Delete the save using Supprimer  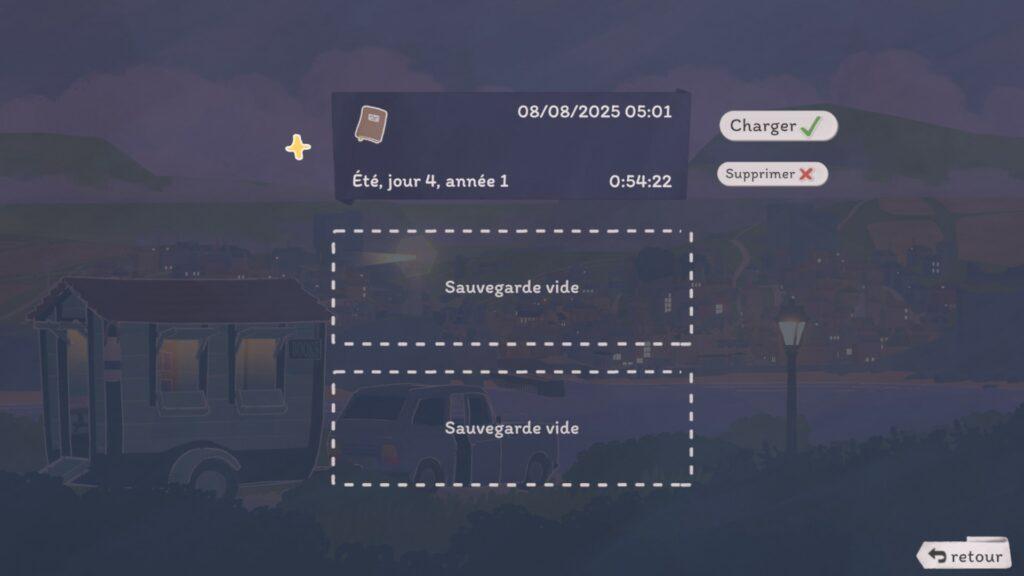[x=771, y=174]
